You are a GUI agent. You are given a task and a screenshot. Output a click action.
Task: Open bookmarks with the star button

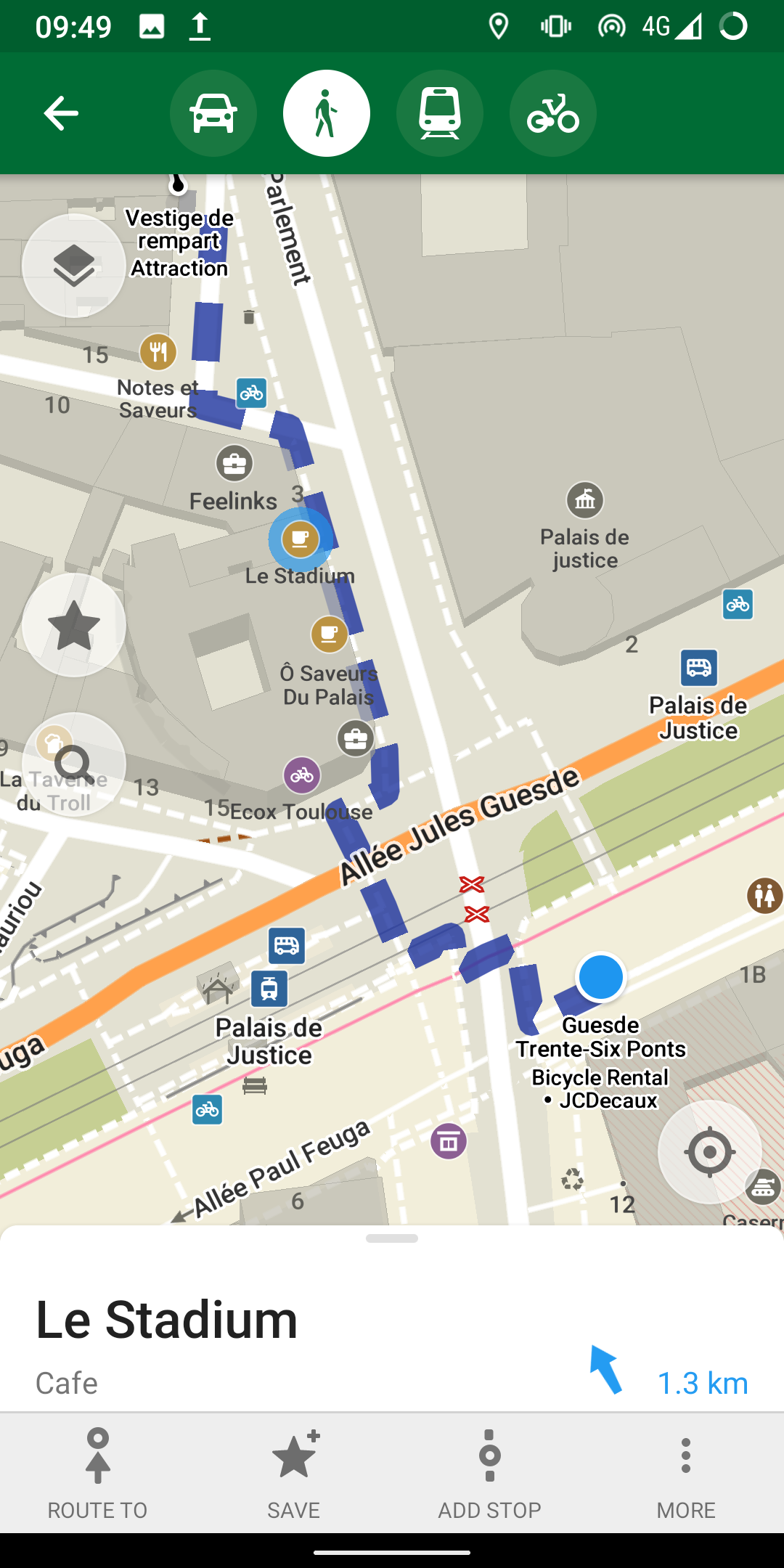coord(74,625)
